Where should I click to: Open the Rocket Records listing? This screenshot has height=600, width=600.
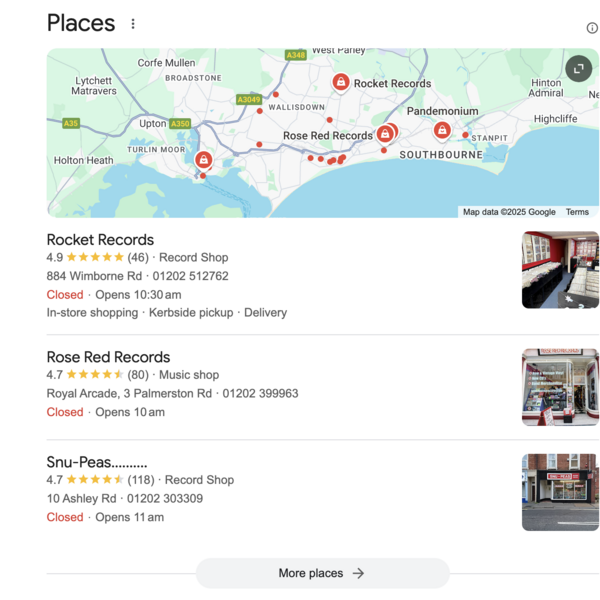click(100, 240)
